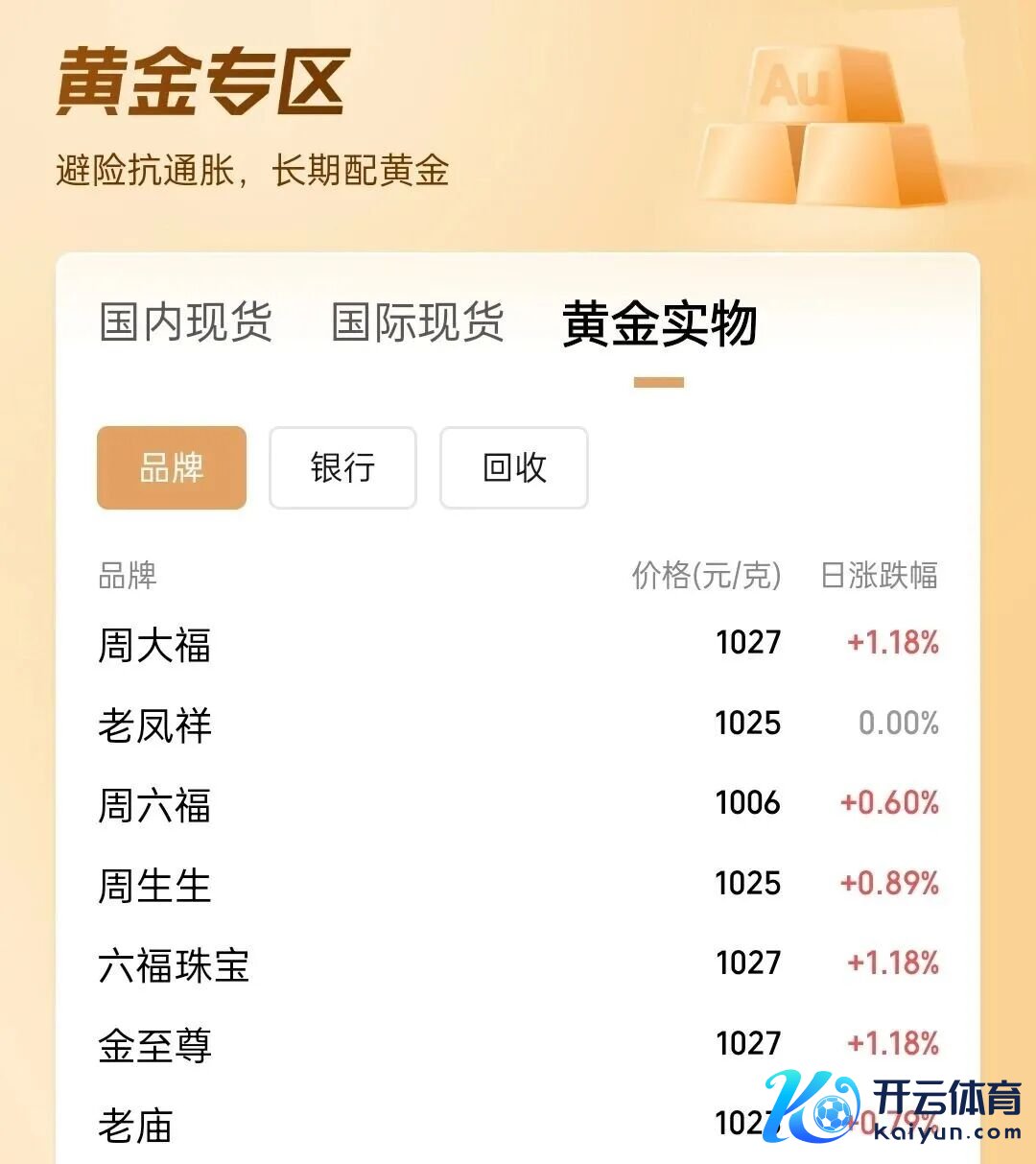This screenshot has height=1164, width=1036.
Task: Select the 黄金实物 tab
Action: [x=659, y=323]
